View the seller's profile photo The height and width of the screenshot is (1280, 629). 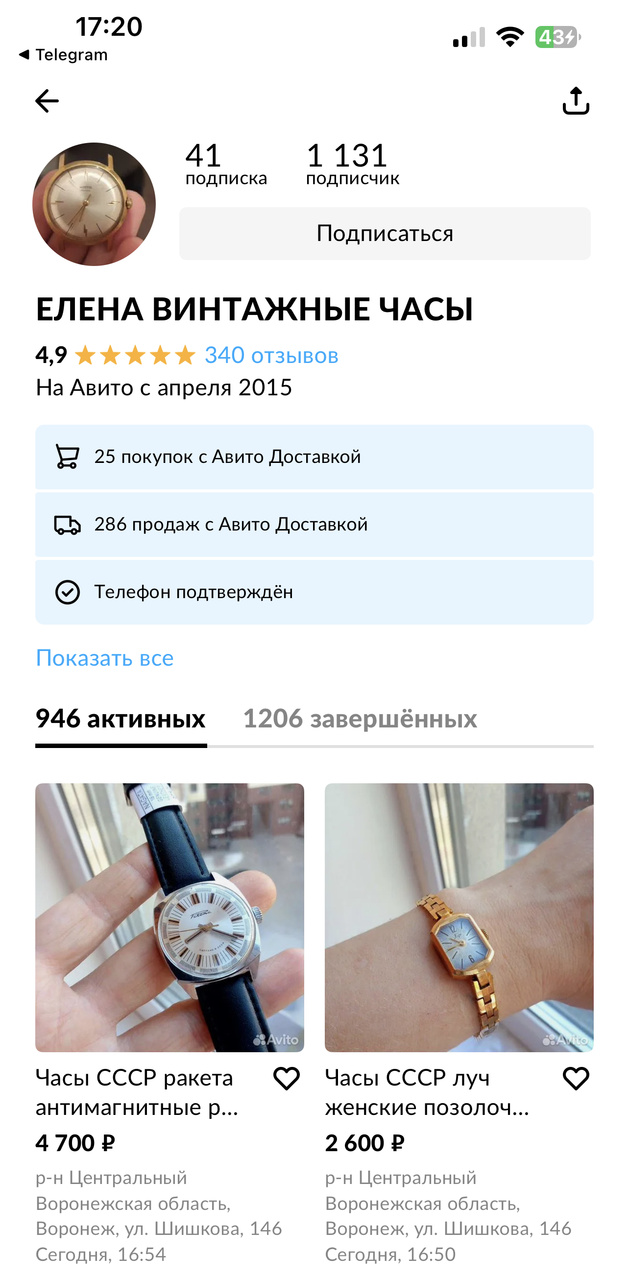95,203
